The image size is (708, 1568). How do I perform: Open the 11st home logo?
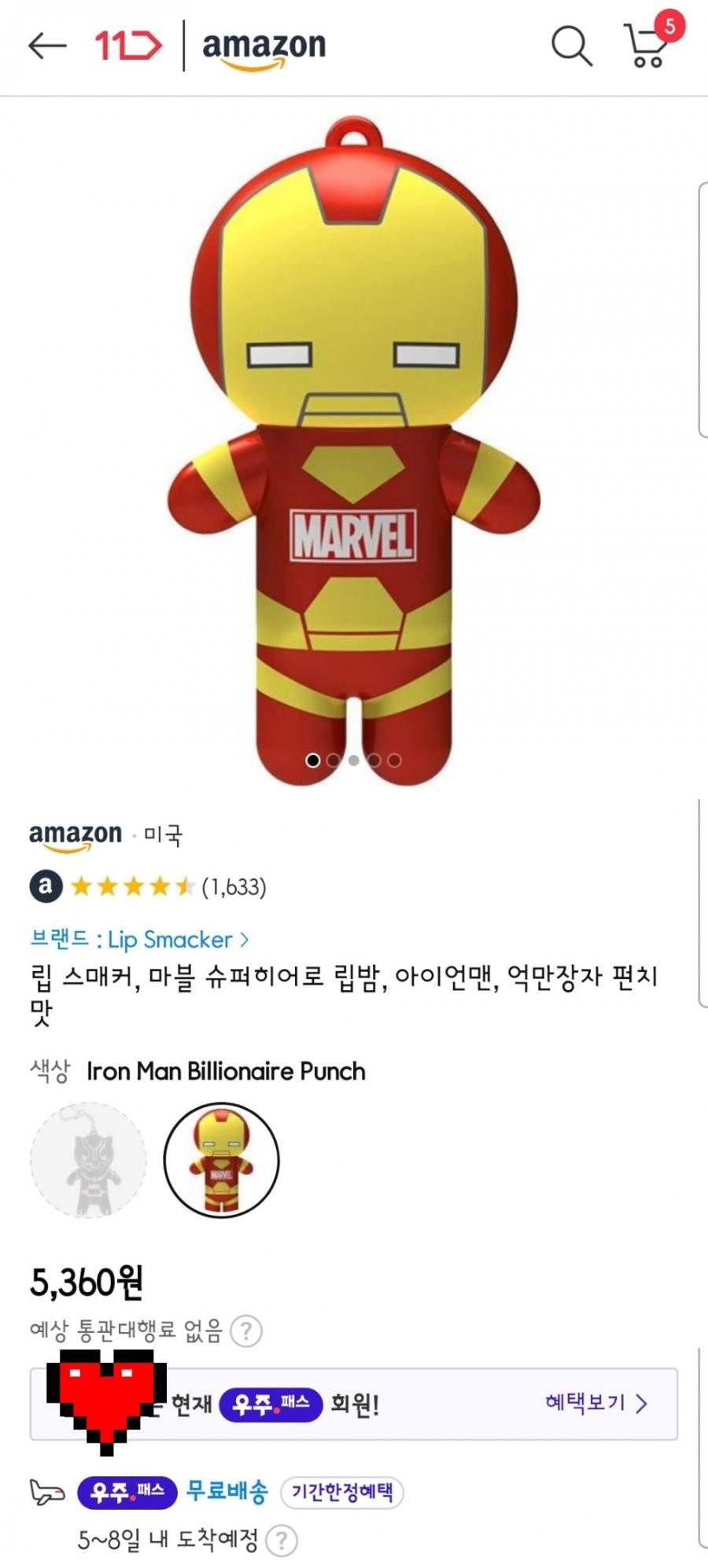(x=128, y=46)
